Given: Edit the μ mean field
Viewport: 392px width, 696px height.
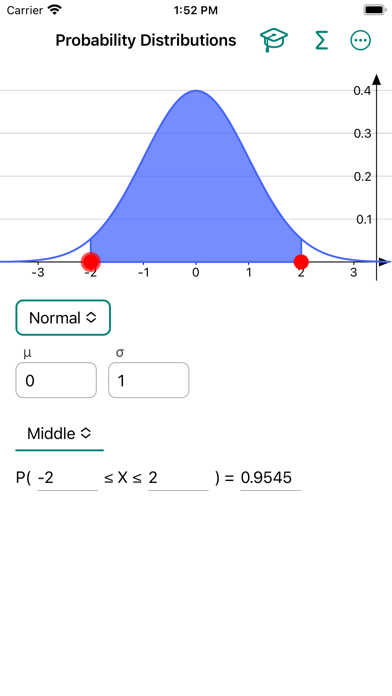Looking at the screenshot, I should tap(56, 380).
